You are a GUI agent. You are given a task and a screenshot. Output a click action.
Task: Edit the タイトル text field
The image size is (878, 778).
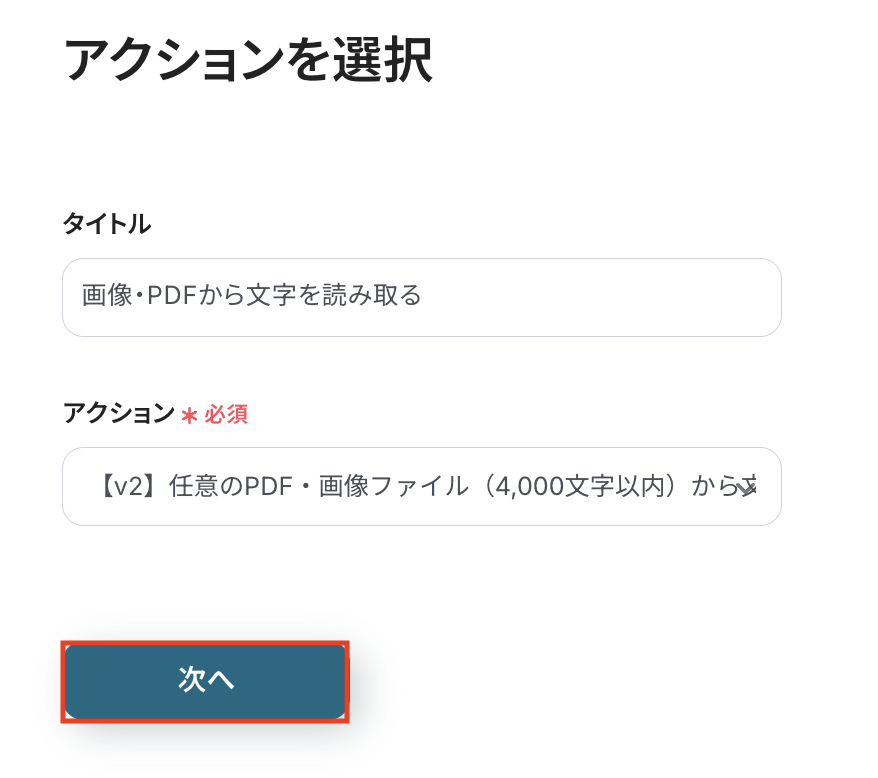coord(421,297)
